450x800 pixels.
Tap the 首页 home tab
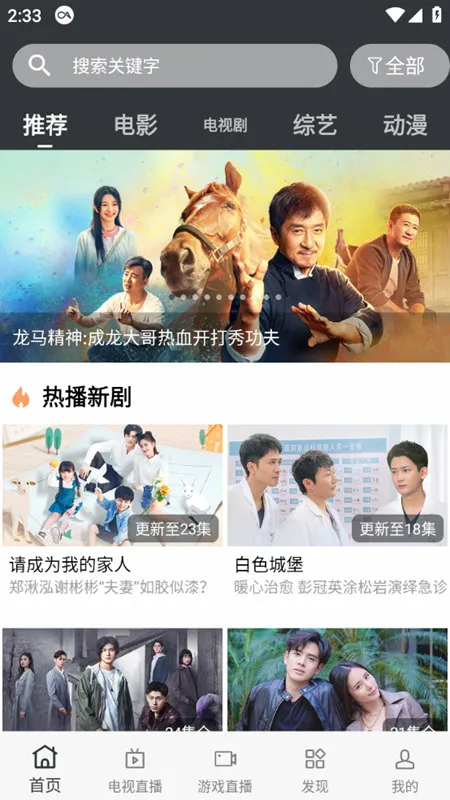(45, 769)
